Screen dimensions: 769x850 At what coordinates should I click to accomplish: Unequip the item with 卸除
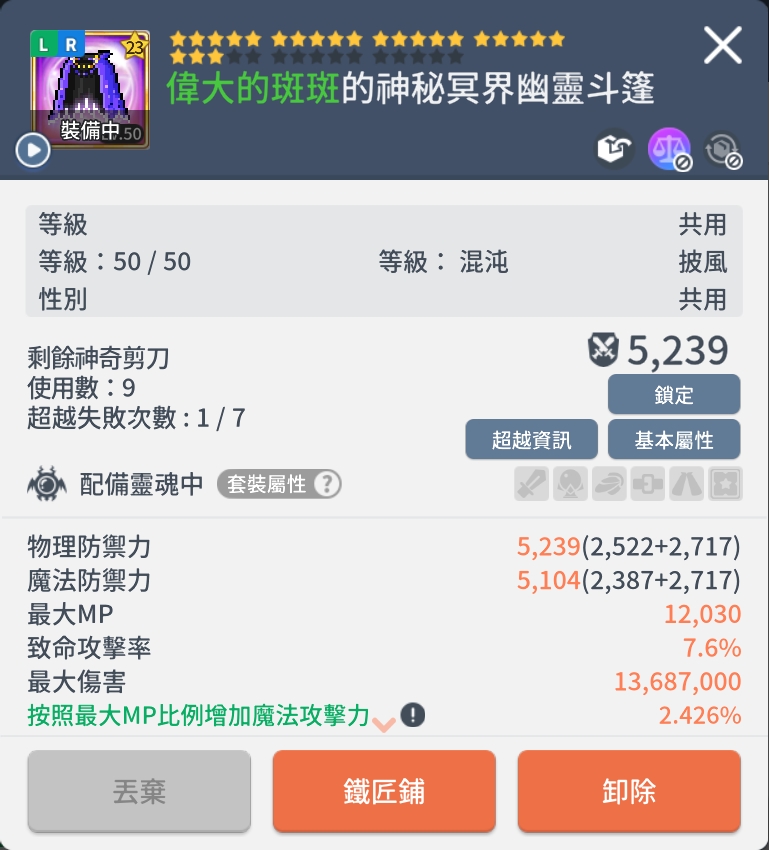629,791
